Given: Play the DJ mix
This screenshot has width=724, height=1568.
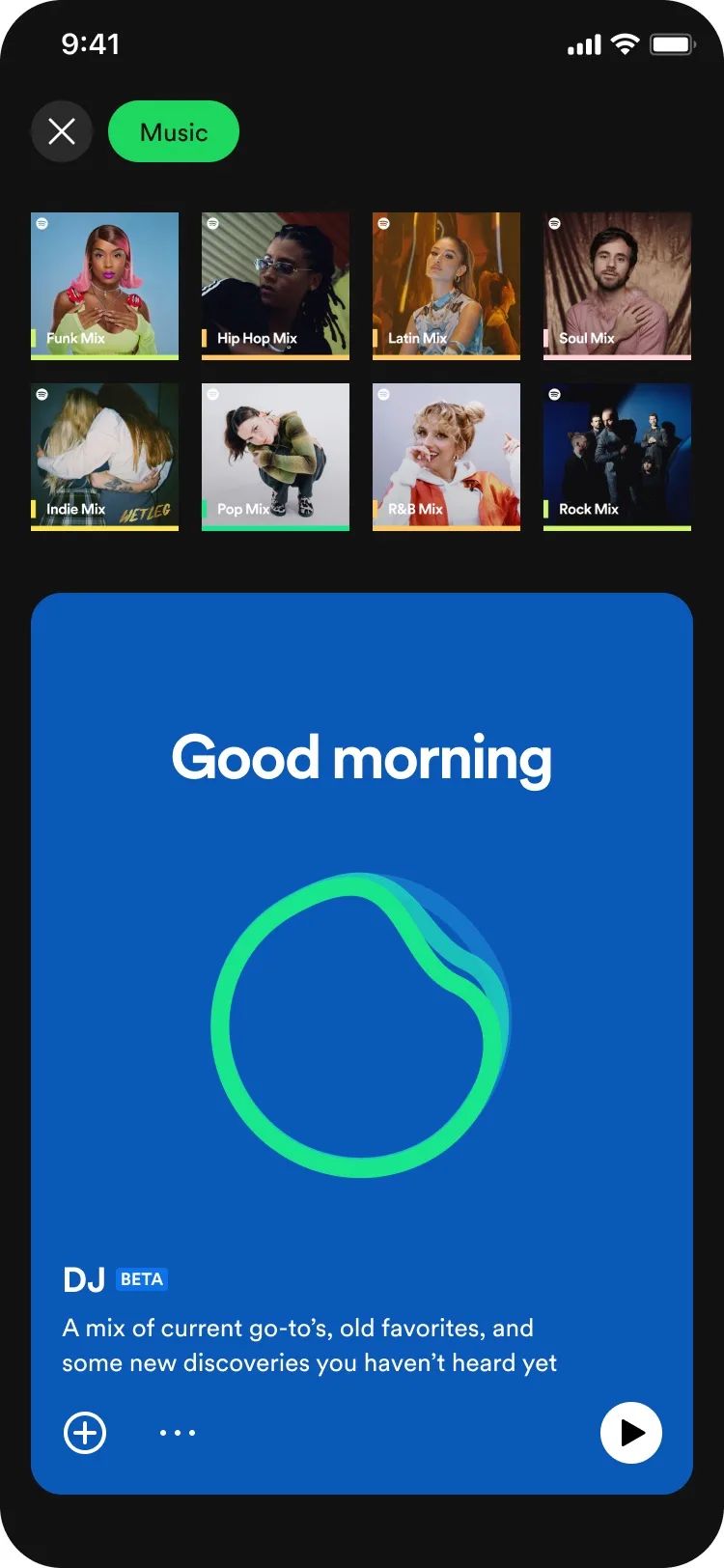Looking at the screenshot, I should pyautogui.click(x=631, y=1433).
